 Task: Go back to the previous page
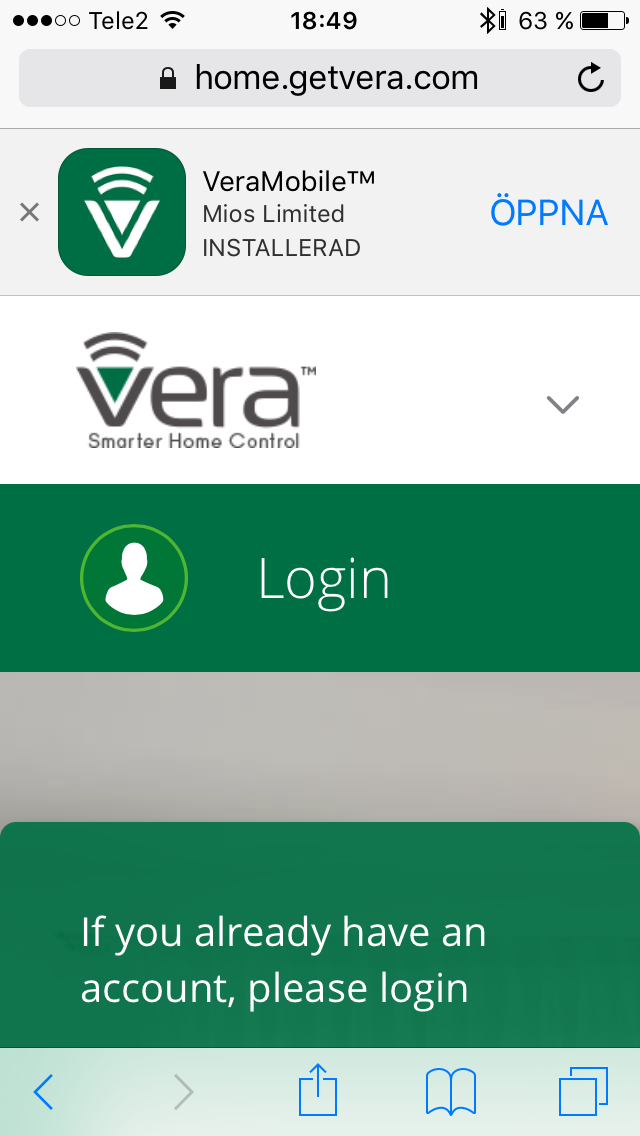coord(43,1091)
